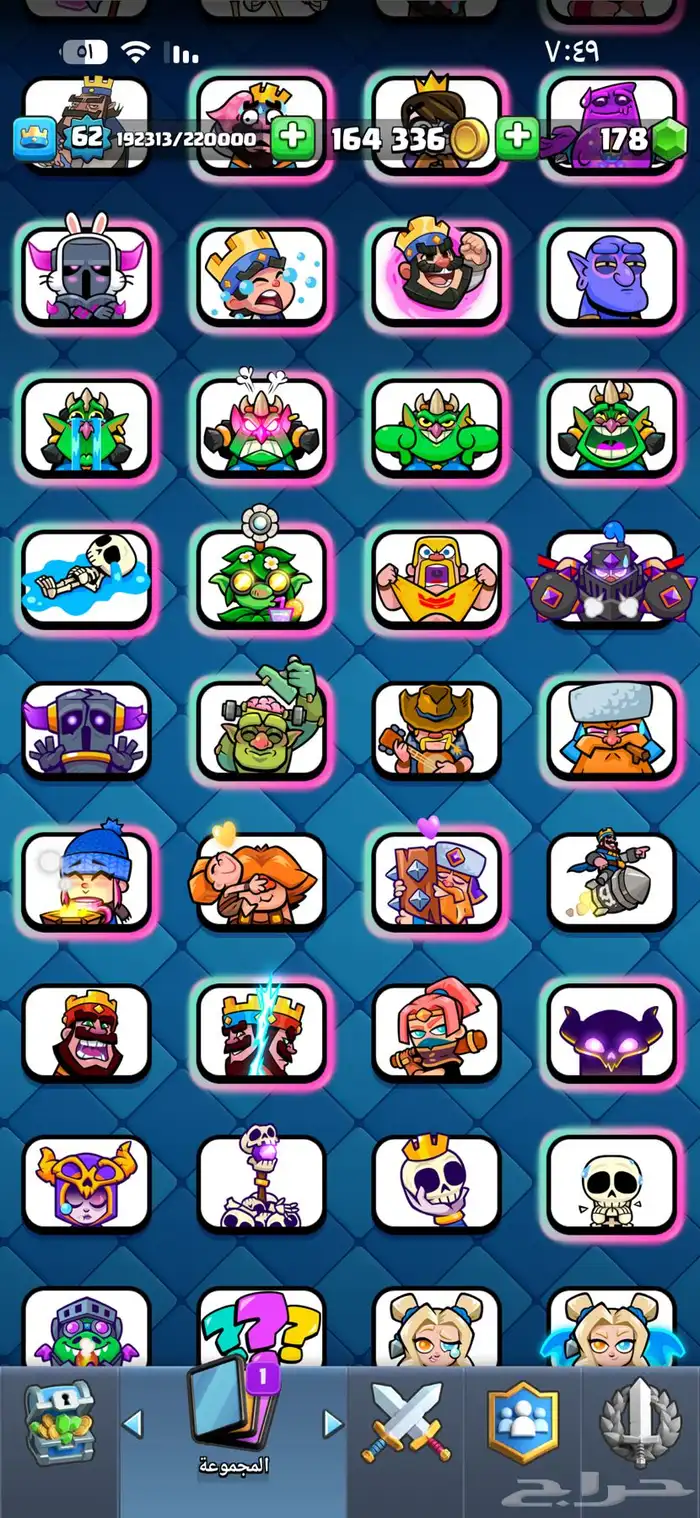Tap the left arrow beside the collection tab
The height and width of the screenshot is (1518, 700).
(133, 1423)
